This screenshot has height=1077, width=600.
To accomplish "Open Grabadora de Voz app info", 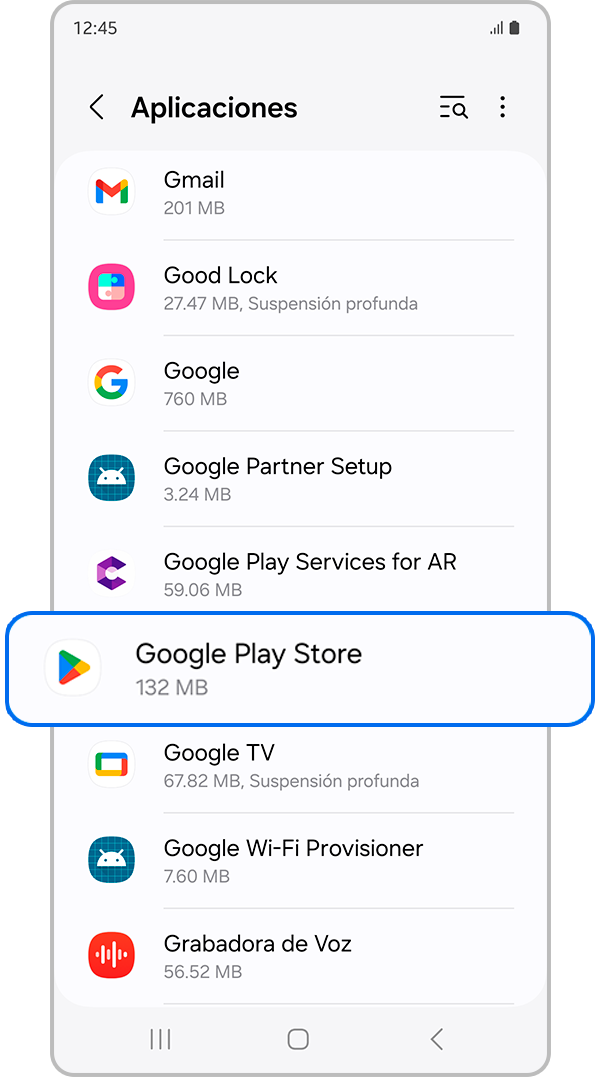I will (300, 956).
